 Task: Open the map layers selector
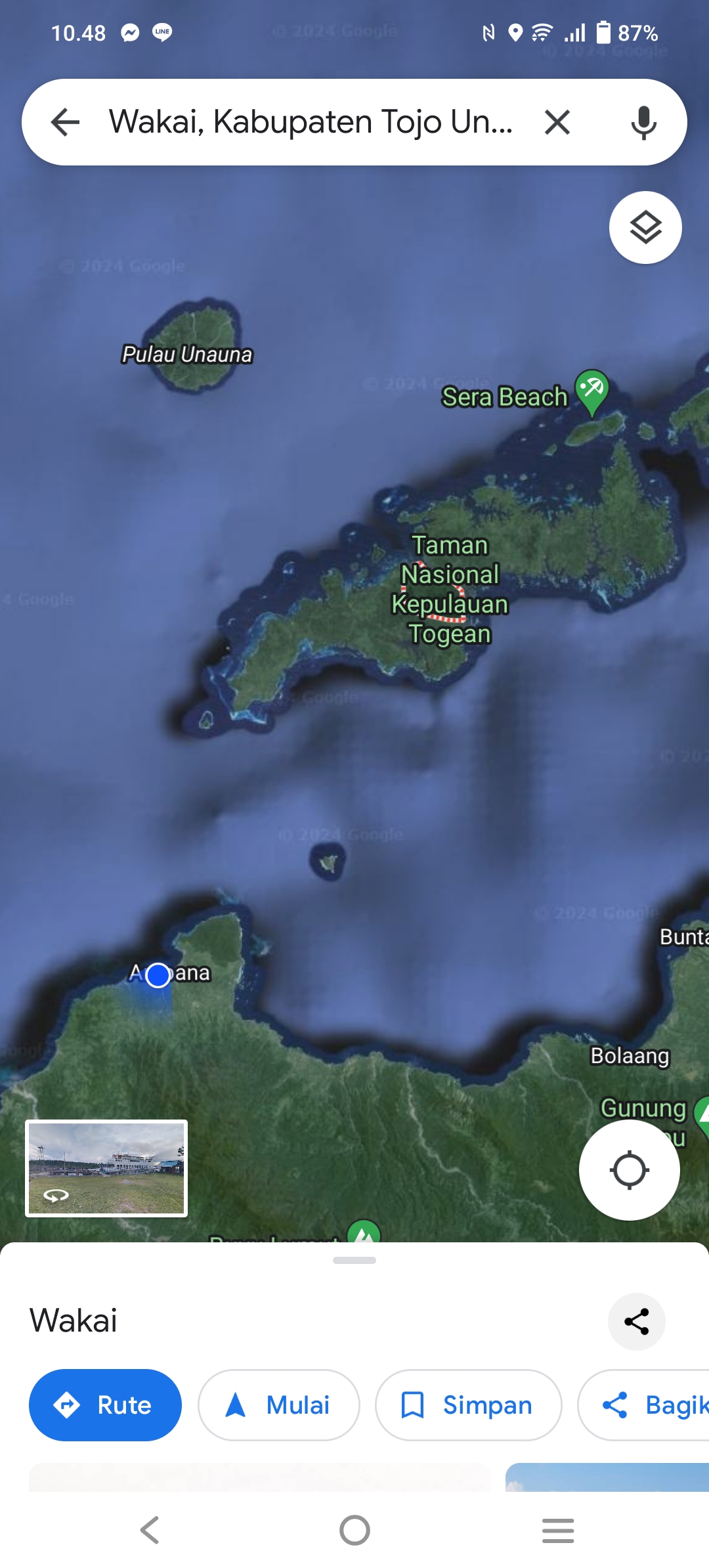click(x=645, y=227)
